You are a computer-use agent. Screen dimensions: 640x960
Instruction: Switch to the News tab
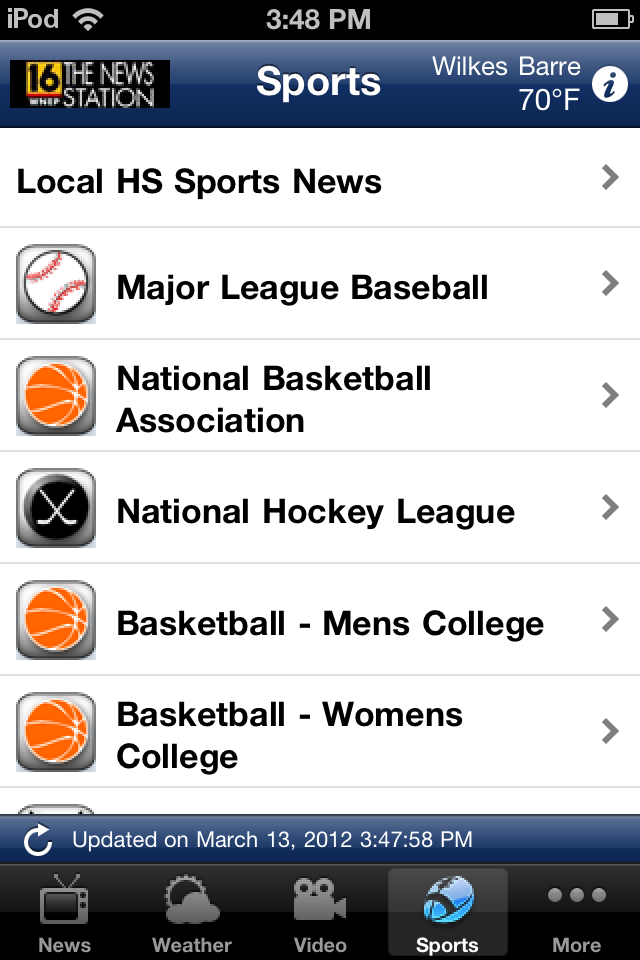(x=64, y=915)
